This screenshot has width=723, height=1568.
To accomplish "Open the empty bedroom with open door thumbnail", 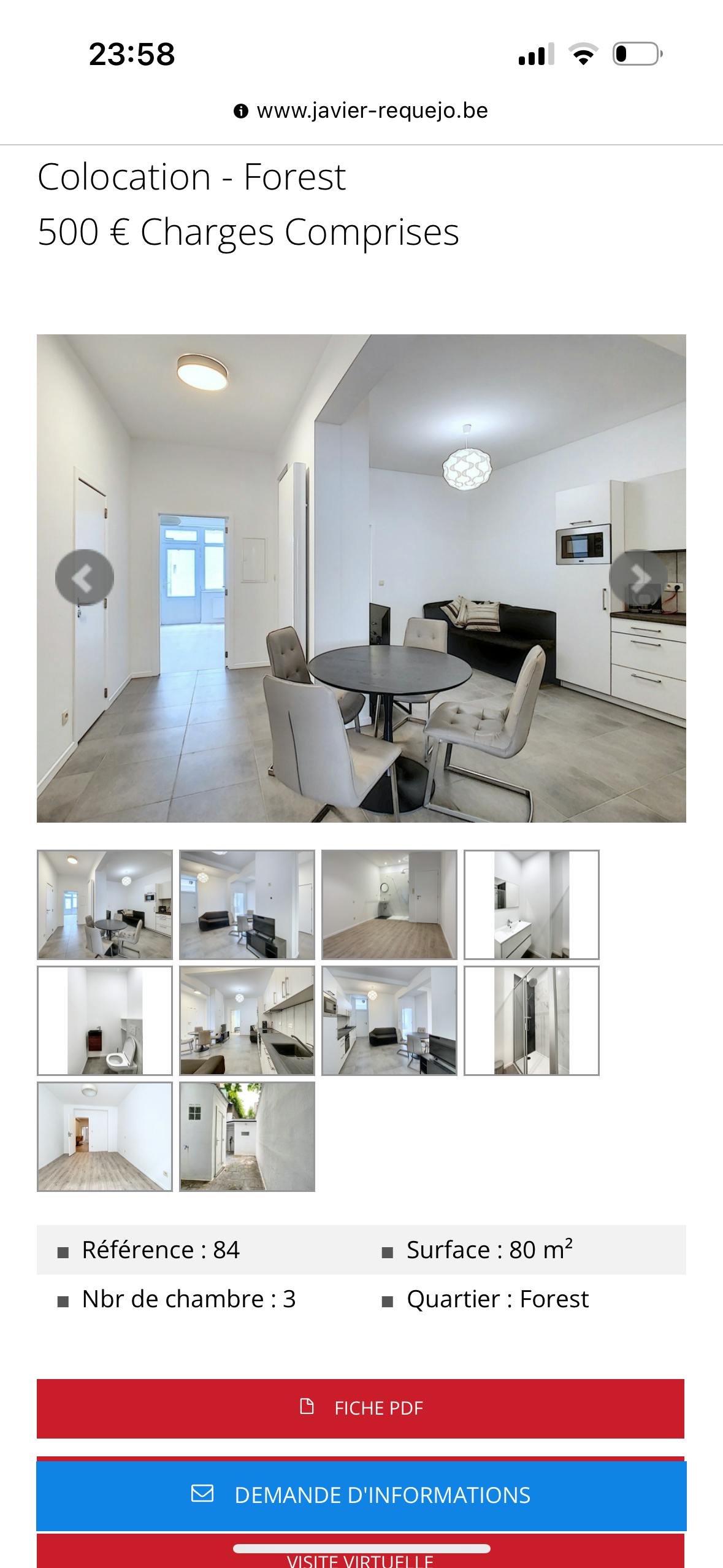I will pos(105,1136).
